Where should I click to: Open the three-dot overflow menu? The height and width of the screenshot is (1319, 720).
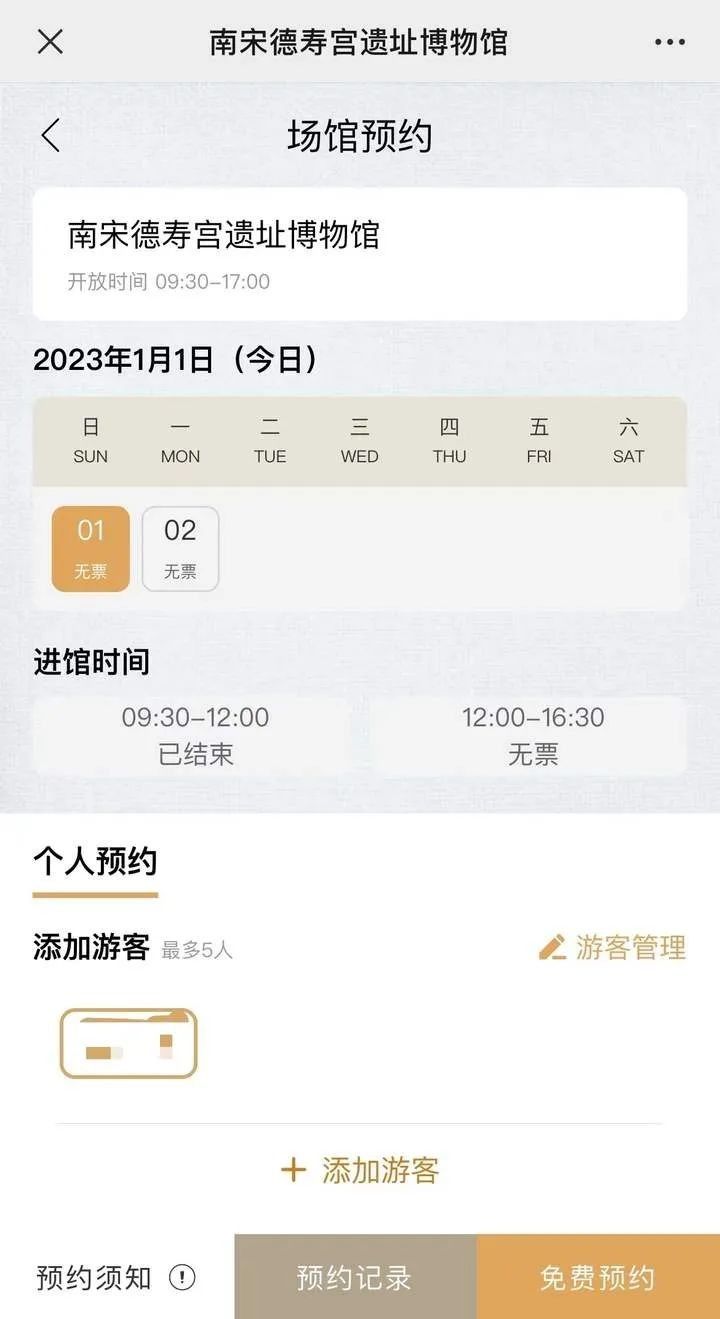coord(669,42)
